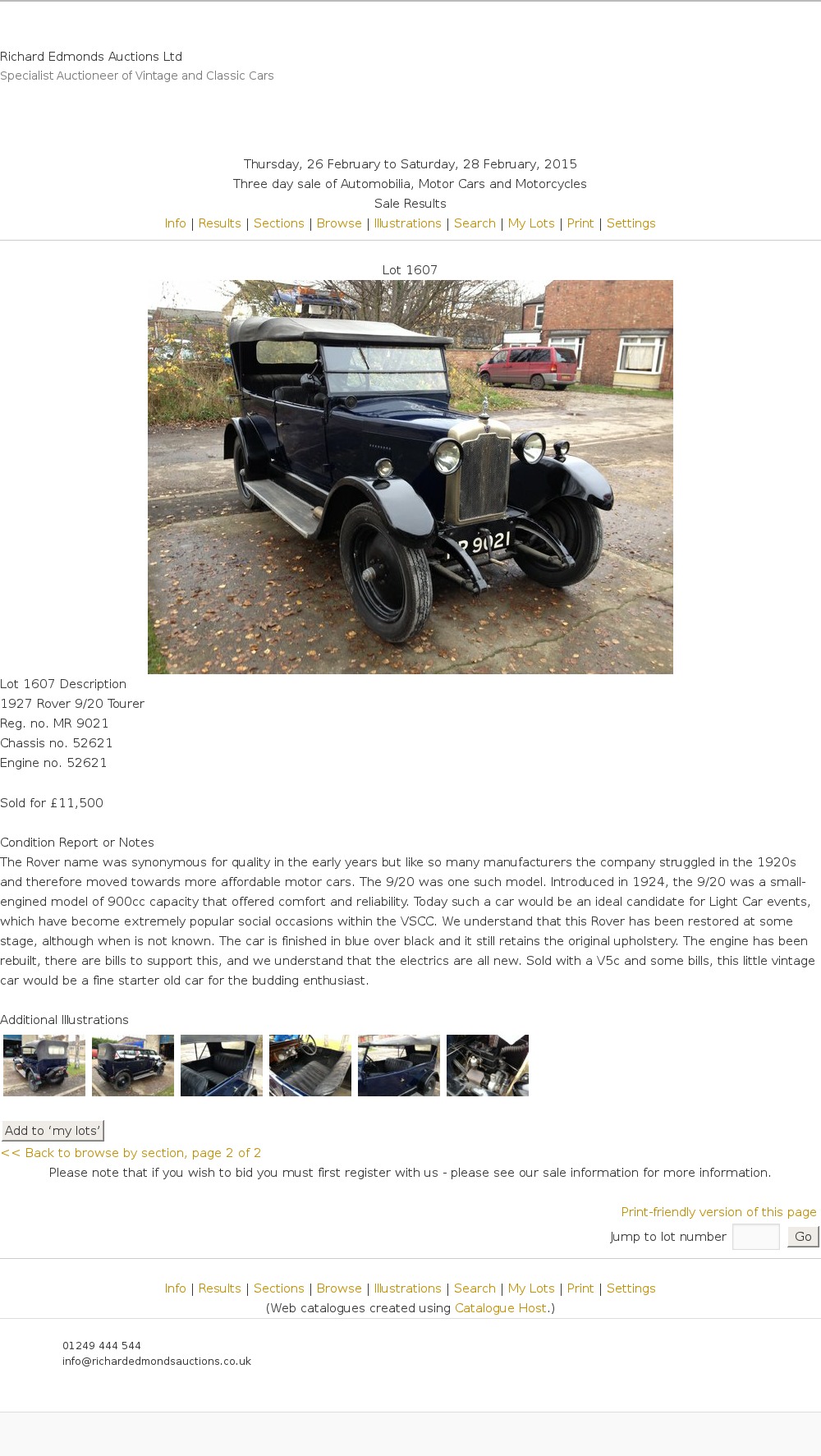Open the main Lot 1607 car photo
This screenshot has width=821, height=1456.
click(x=410, y=476)
